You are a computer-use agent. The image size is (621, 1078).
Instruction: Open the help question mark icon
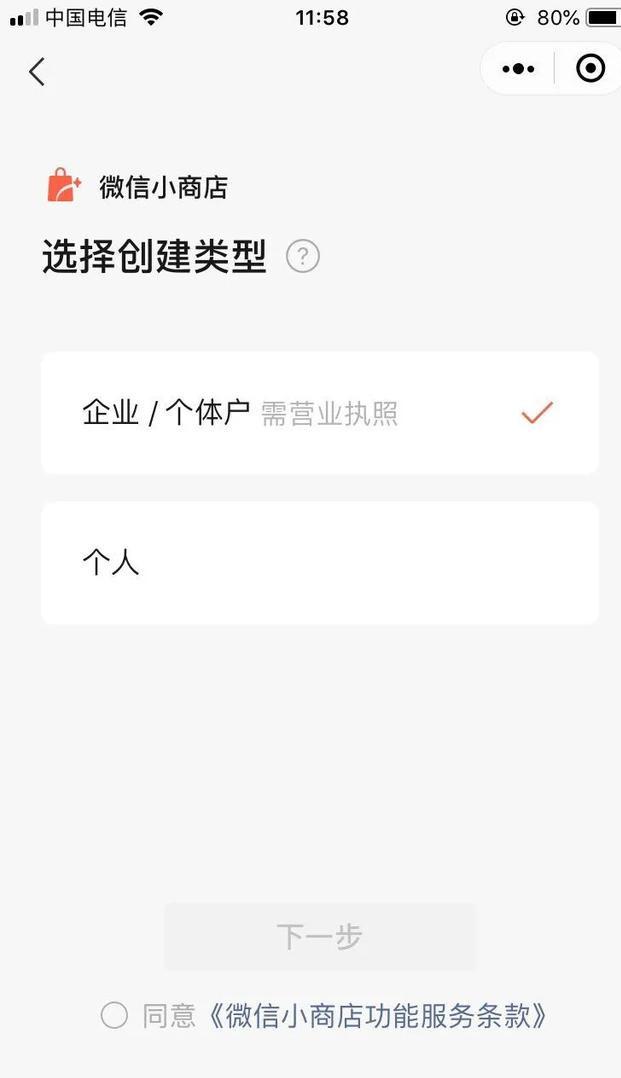click(303, 257)
